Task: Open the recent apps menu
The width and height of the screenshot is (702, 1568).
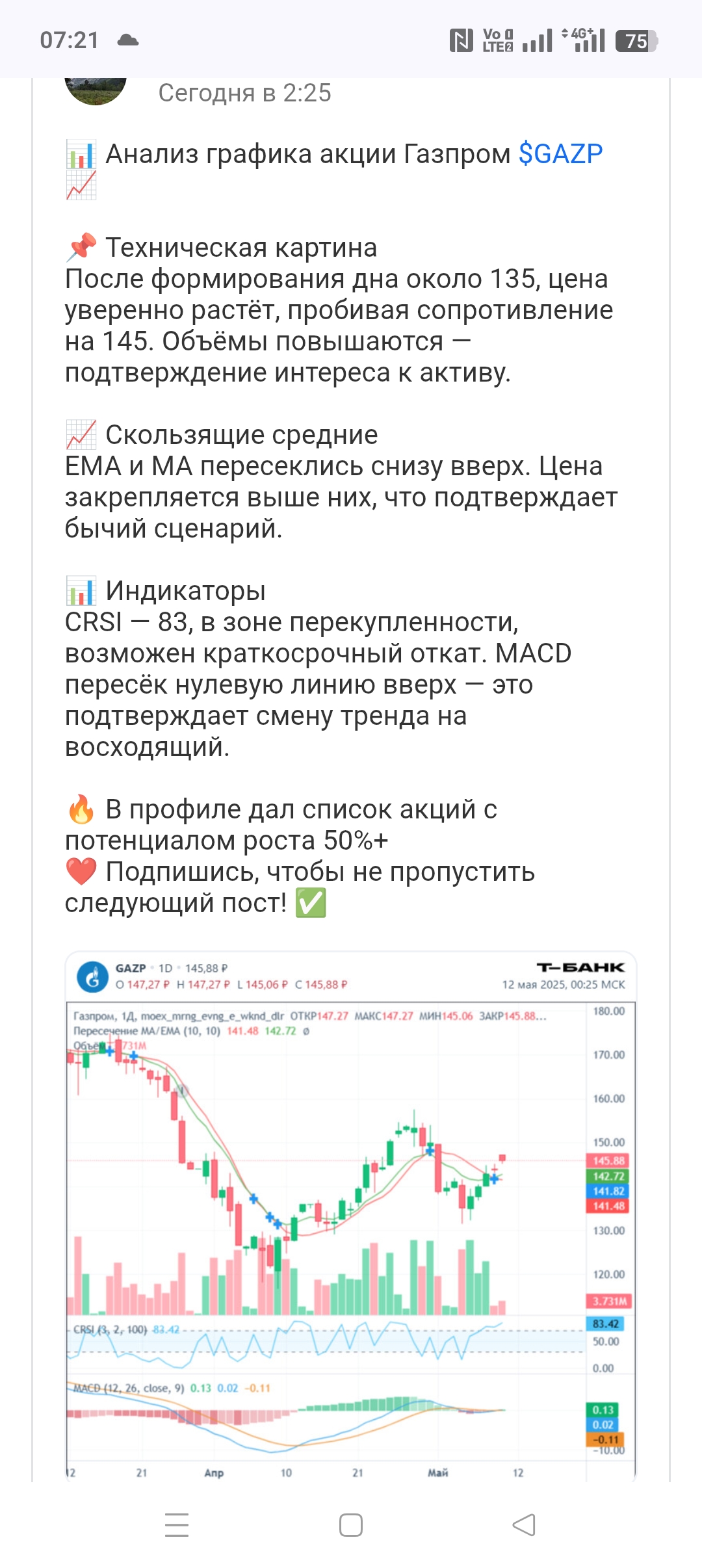Action: coord(177,1524)
